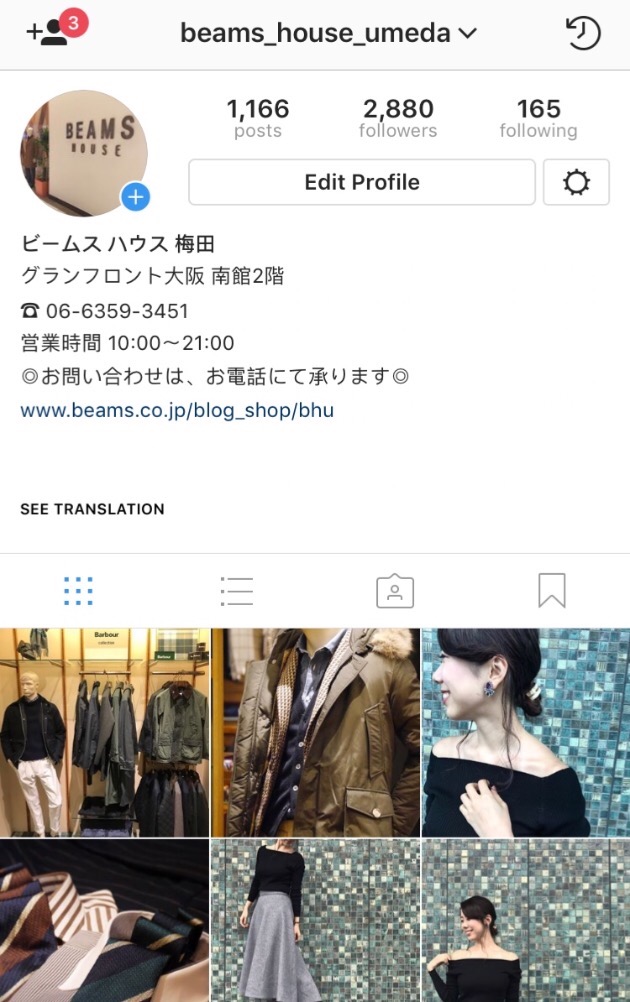Open the gray flared skirt post
630x1002 pixels.
pyautogui.click(x=315, y=920)
